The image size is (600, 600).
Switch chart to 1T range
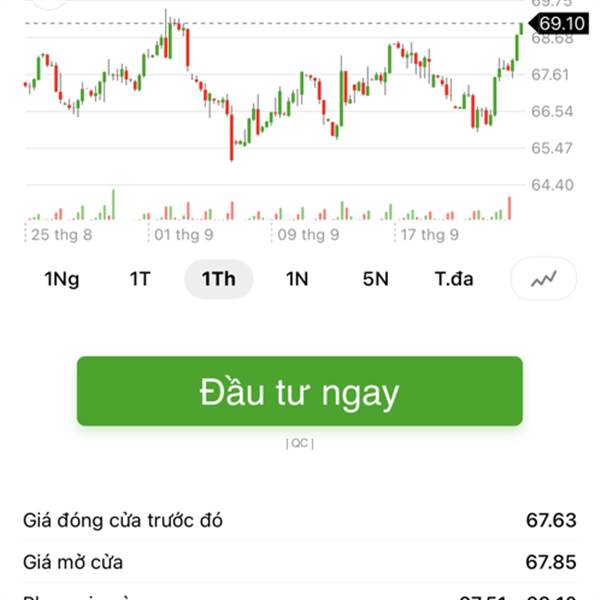point(139,279)
